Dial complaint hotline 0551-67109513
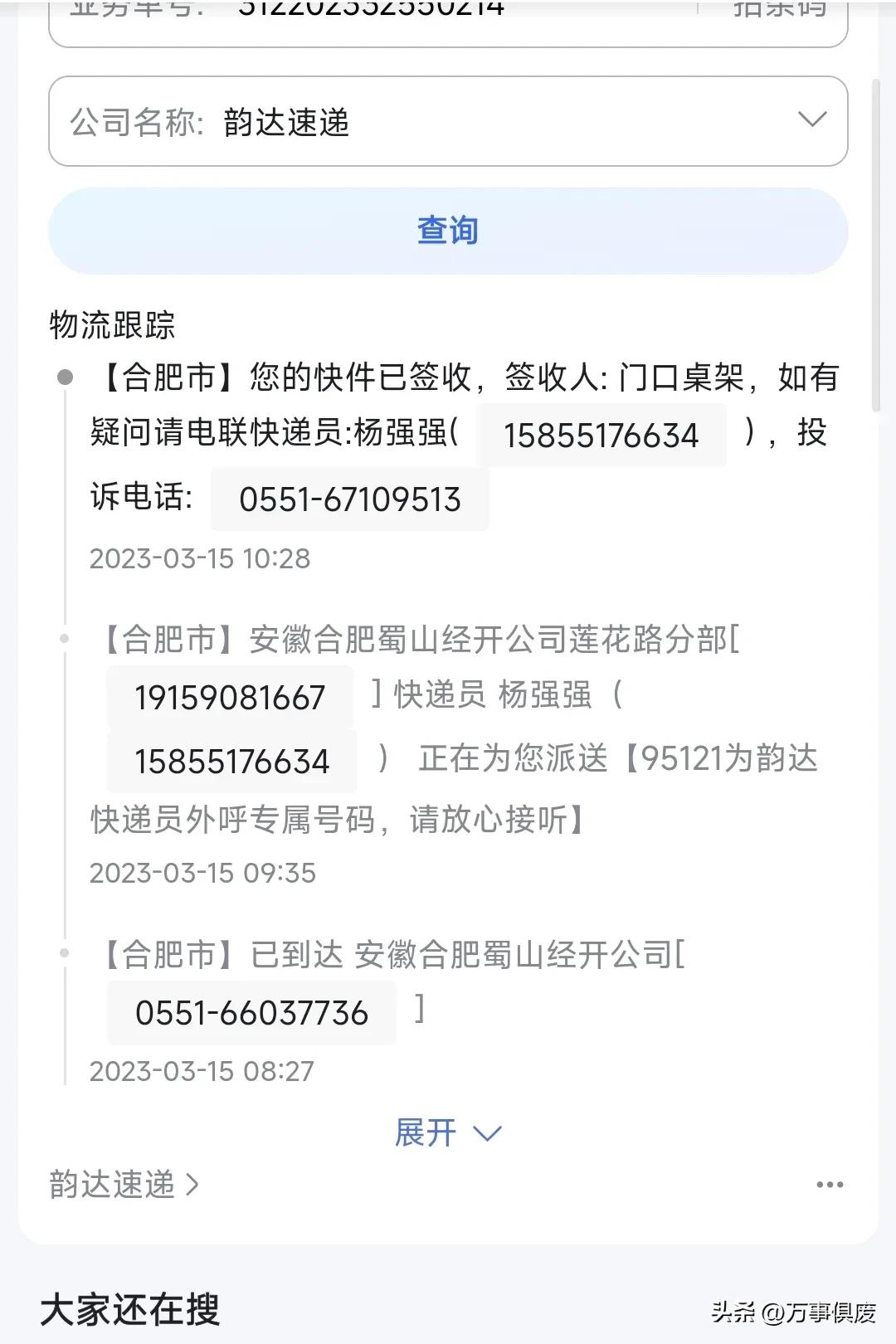Image resolution: width=896 pixels, height=1344 pixels. tap(349, 499)
